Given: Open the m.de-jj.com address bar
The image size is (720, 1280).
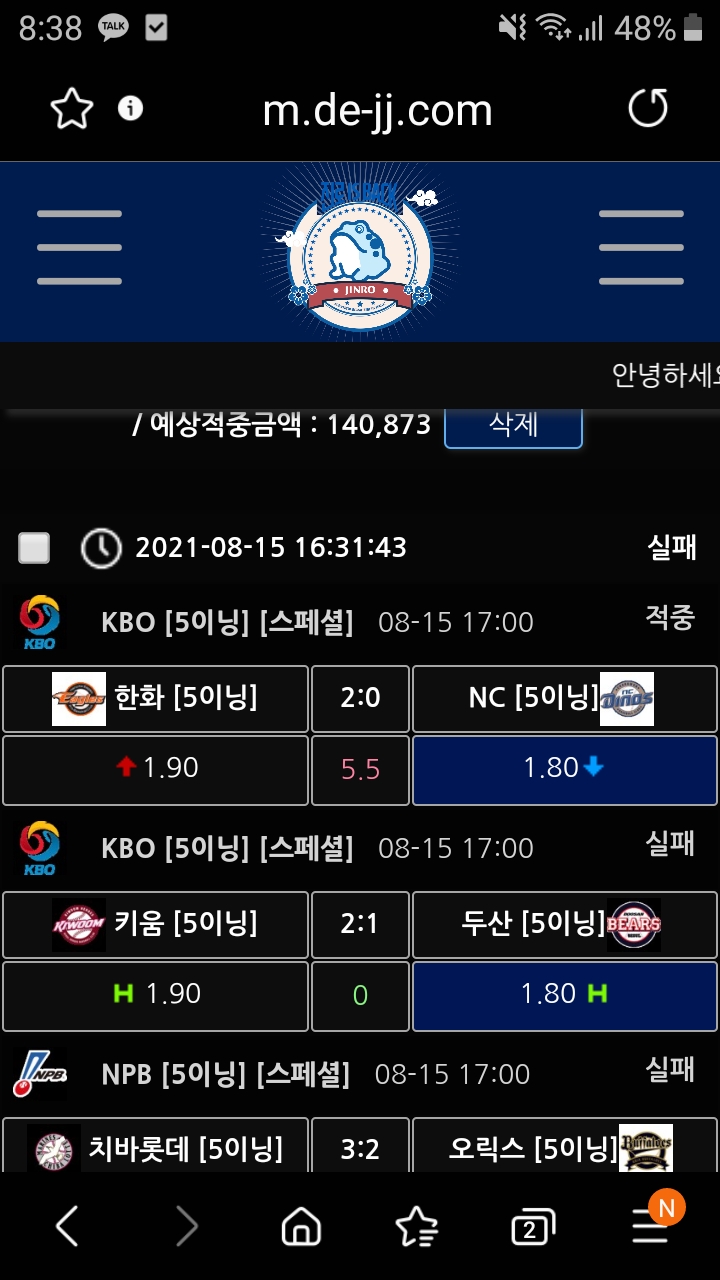Looking at the screenshot, I should pyautogui.click(x=377, y=109).
